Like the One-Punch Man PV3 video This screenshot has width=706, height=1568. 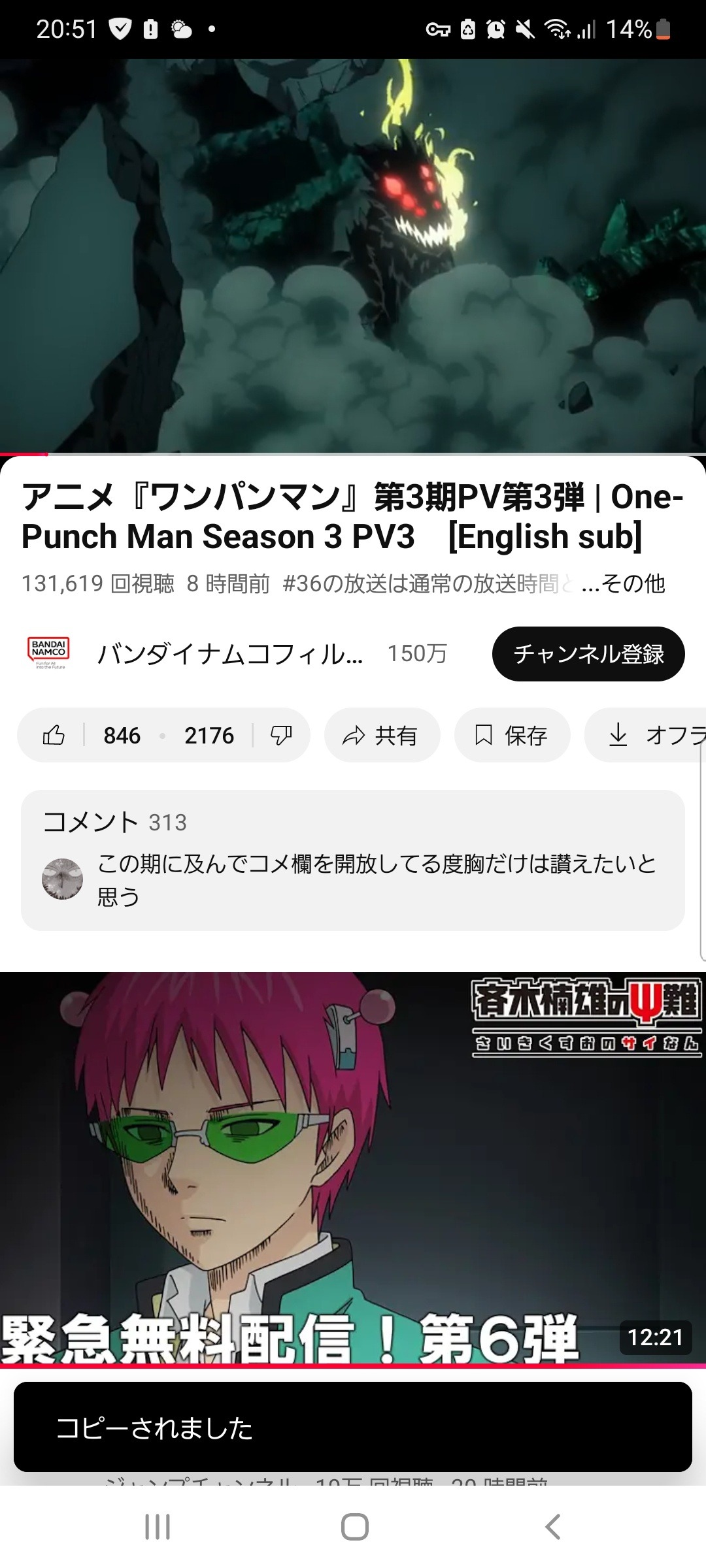point(55,736)
